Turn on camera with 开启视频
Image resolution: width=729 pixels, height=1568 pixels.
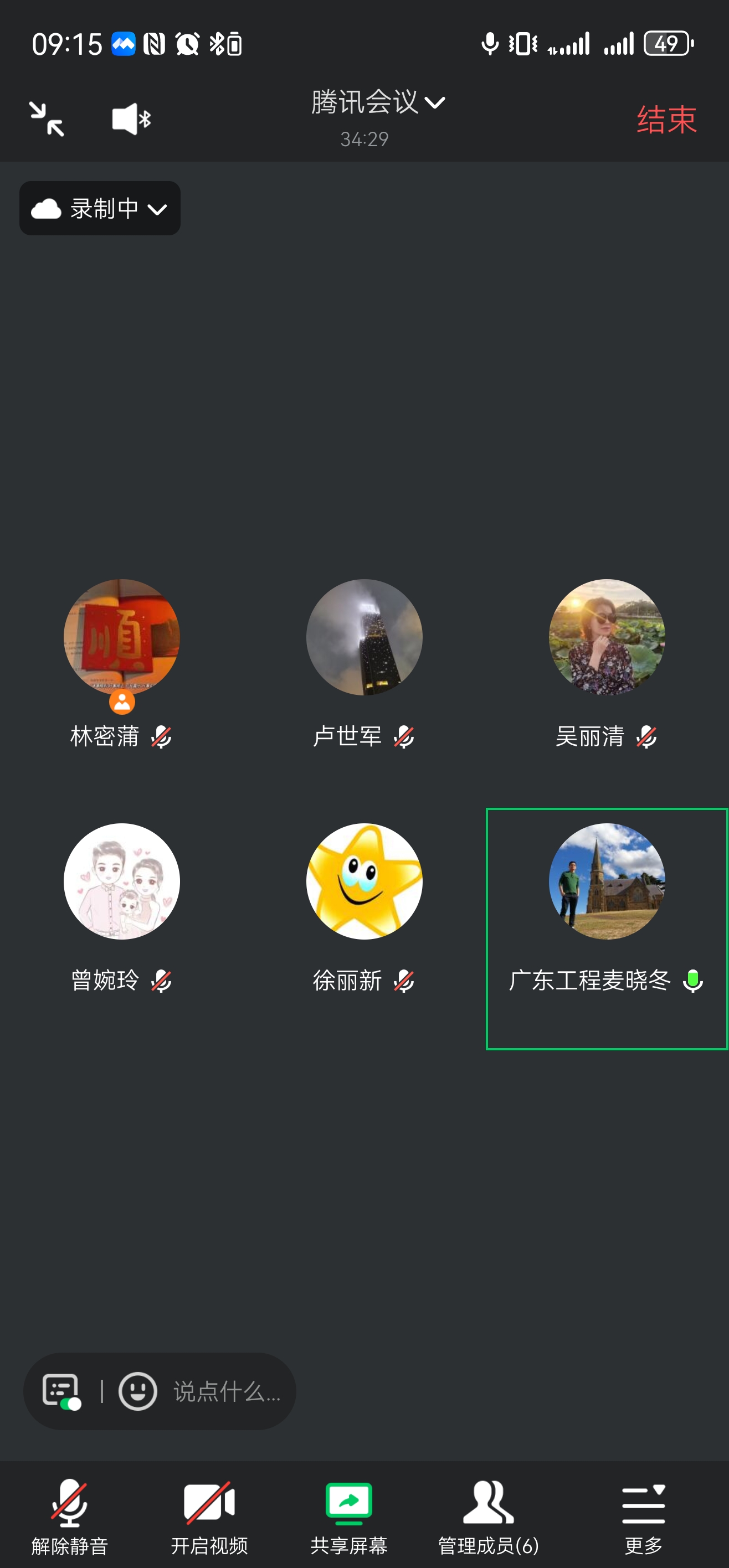coord(209,1515)
